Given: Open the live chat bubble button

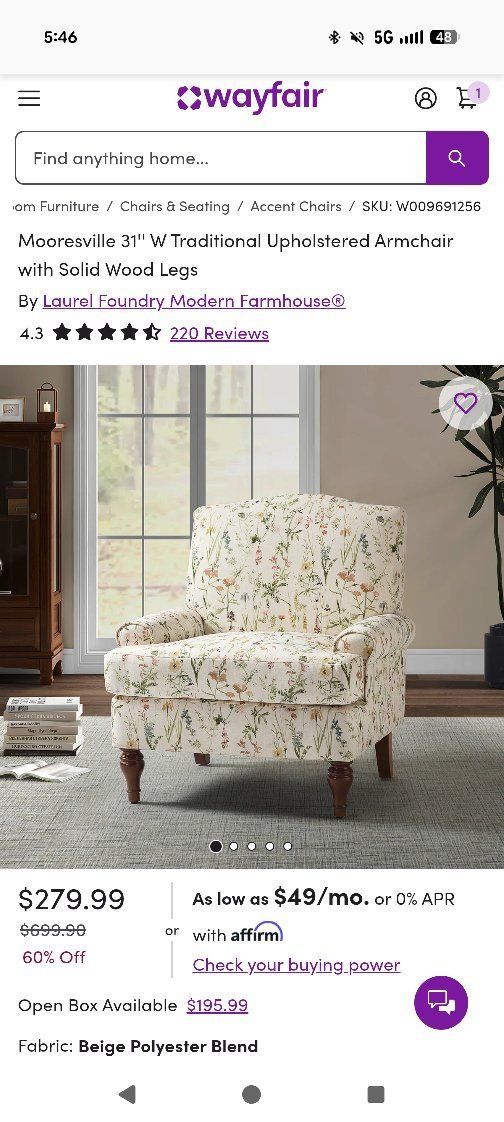Looking at the screenshot, I should point(441,1003).
